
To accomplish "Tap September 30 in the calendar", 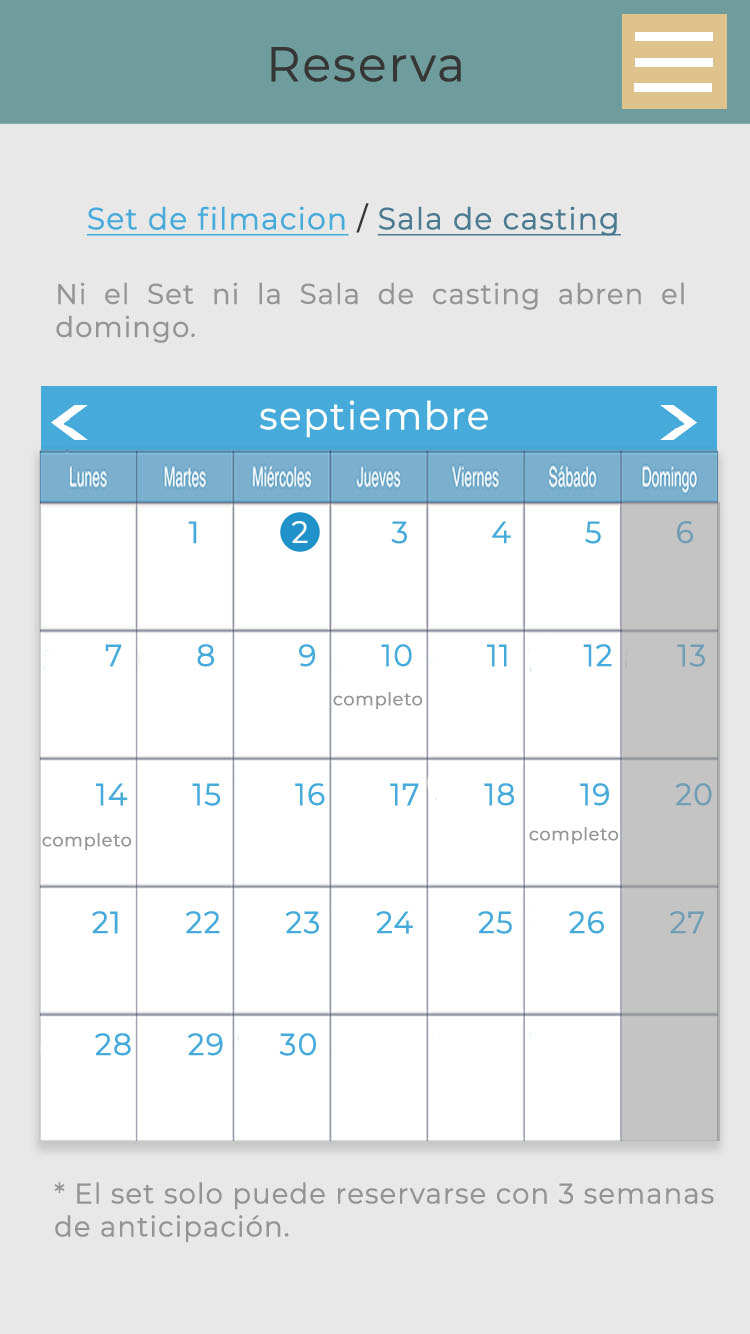I will (x=283, y=1076).
